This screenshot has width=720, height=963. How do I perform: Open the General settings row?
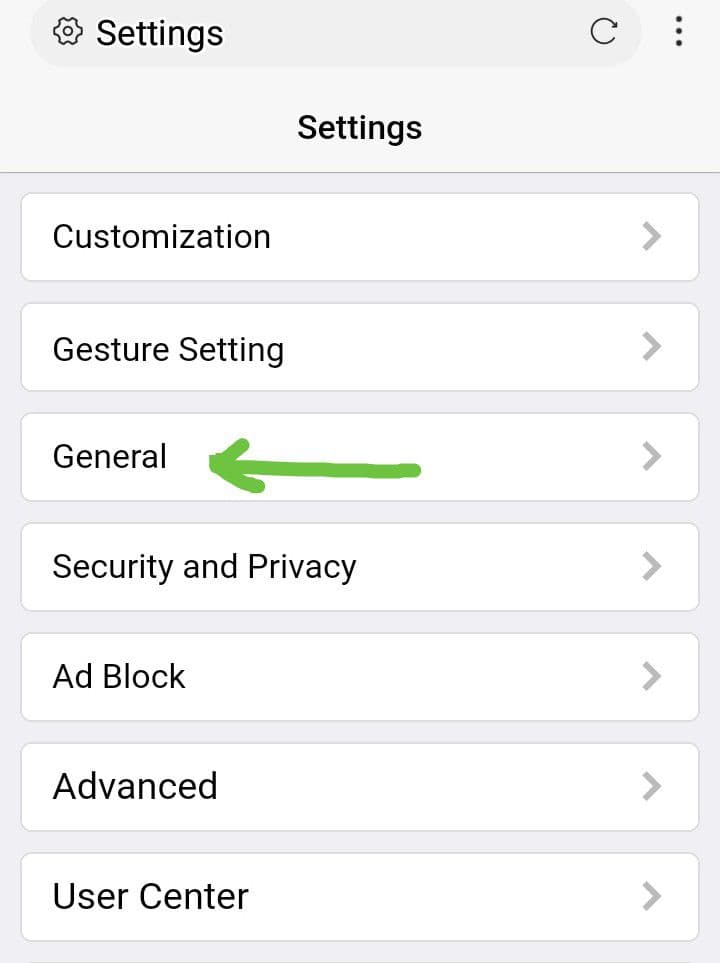click(x=360, y=457)
